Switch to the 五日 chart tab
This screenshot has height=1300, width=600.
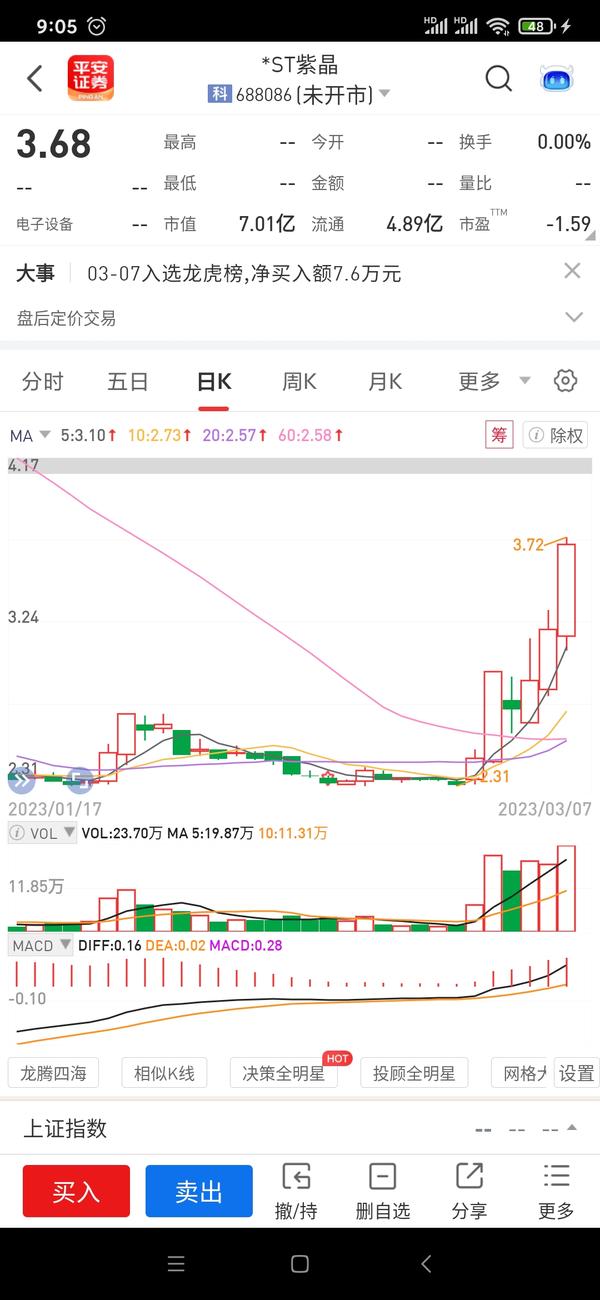coord(128,381)
